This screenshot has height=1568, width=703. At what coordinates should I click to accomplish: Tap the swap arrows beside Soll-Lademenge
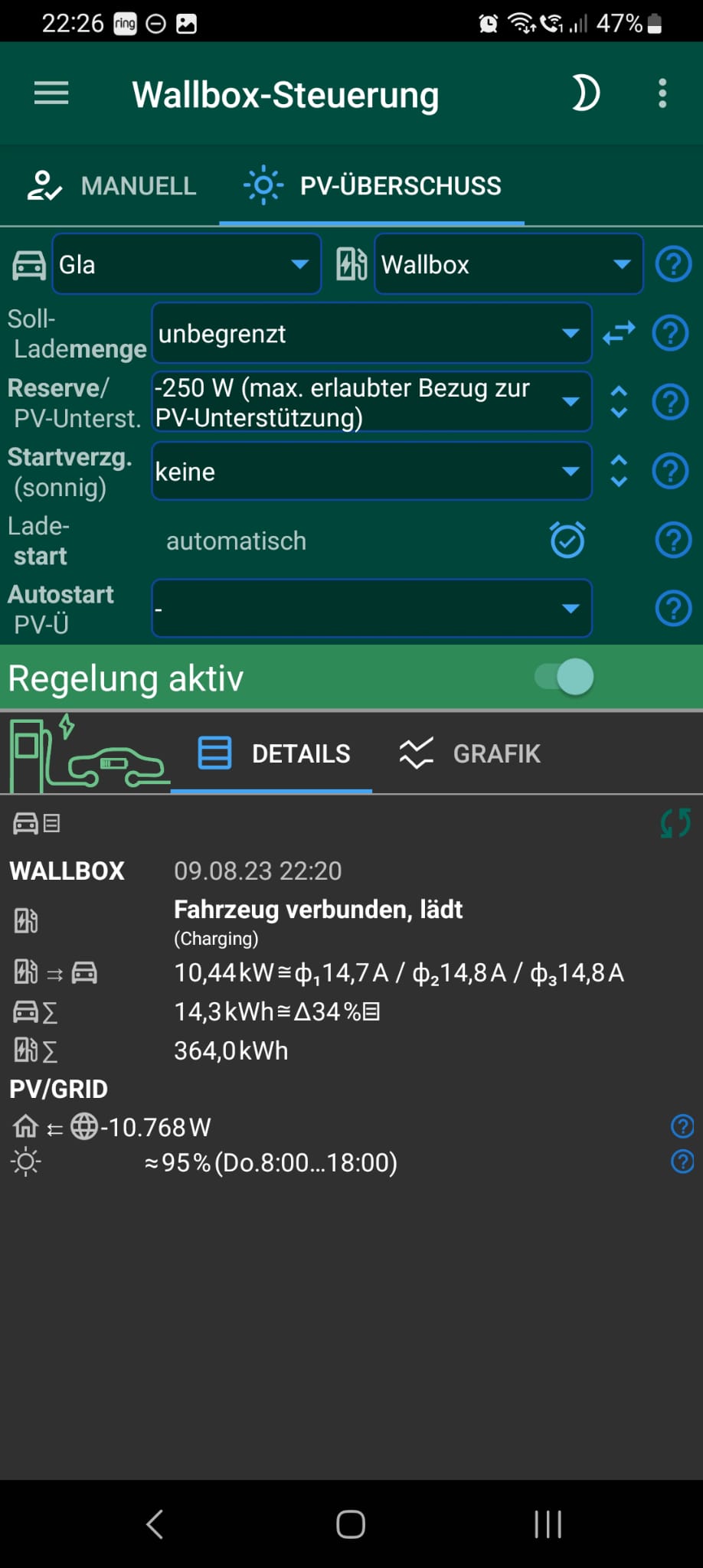(619, 334)
